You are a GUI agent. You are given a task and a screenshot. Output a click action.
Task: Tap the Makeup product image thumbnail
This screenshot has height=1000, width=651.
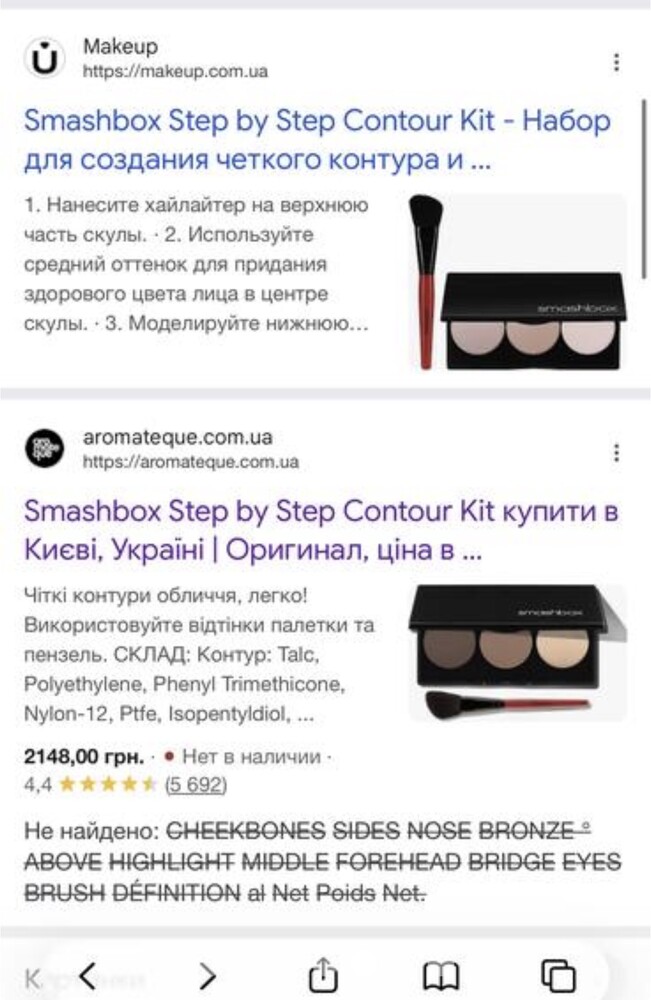(517, 283)
